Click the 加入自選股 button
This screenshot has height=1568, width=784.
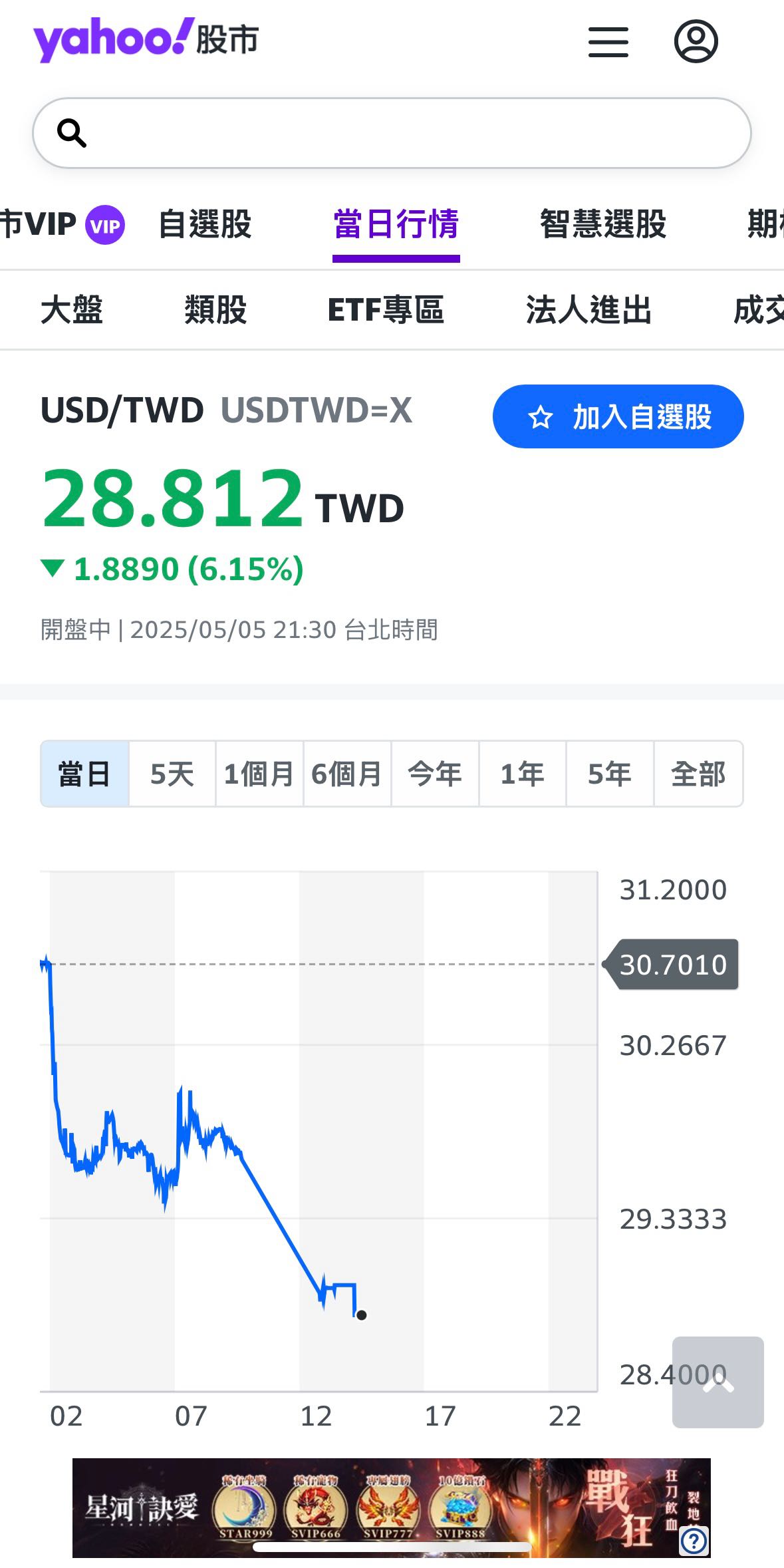tap(618, 416)
